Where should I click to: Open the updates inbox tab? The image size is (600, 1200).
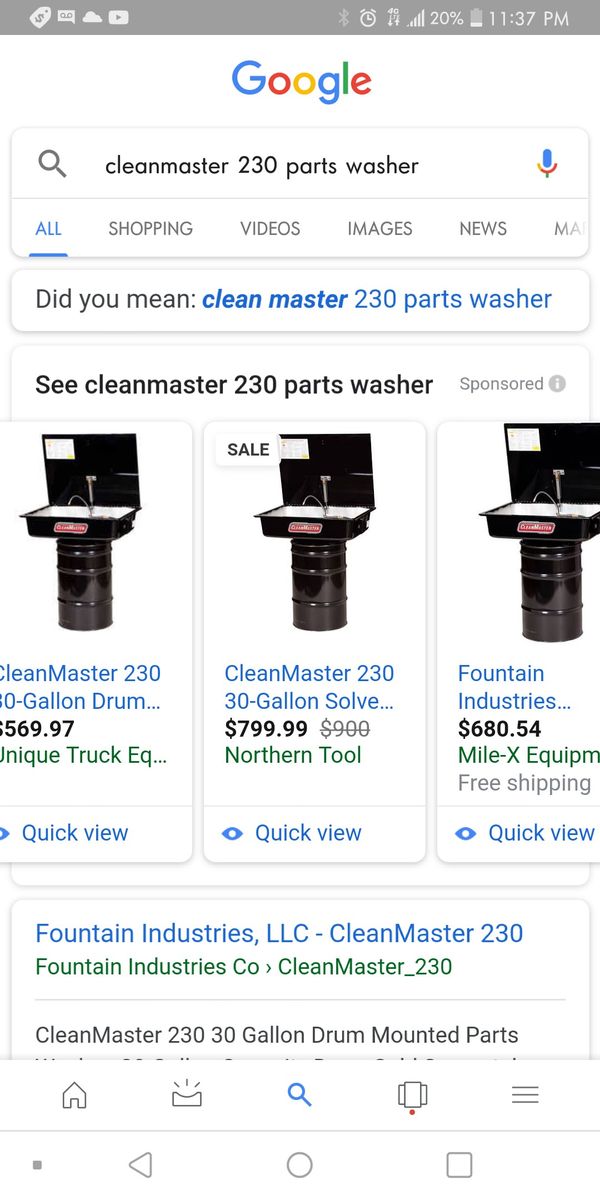click(x=186, y=1095)
